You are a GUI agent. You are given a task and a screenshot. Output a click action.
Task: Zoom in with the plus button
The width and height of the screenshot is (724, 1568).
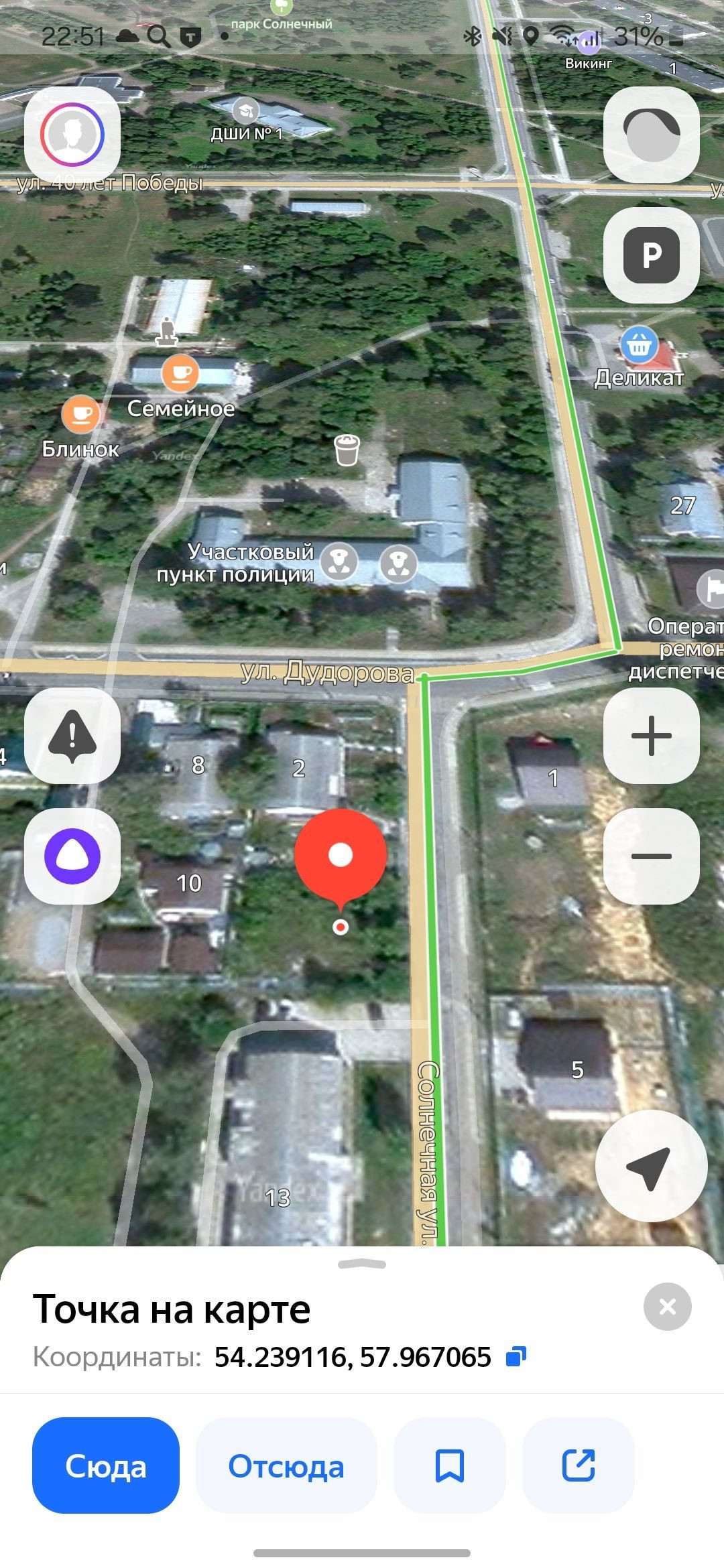click(651, 736)
